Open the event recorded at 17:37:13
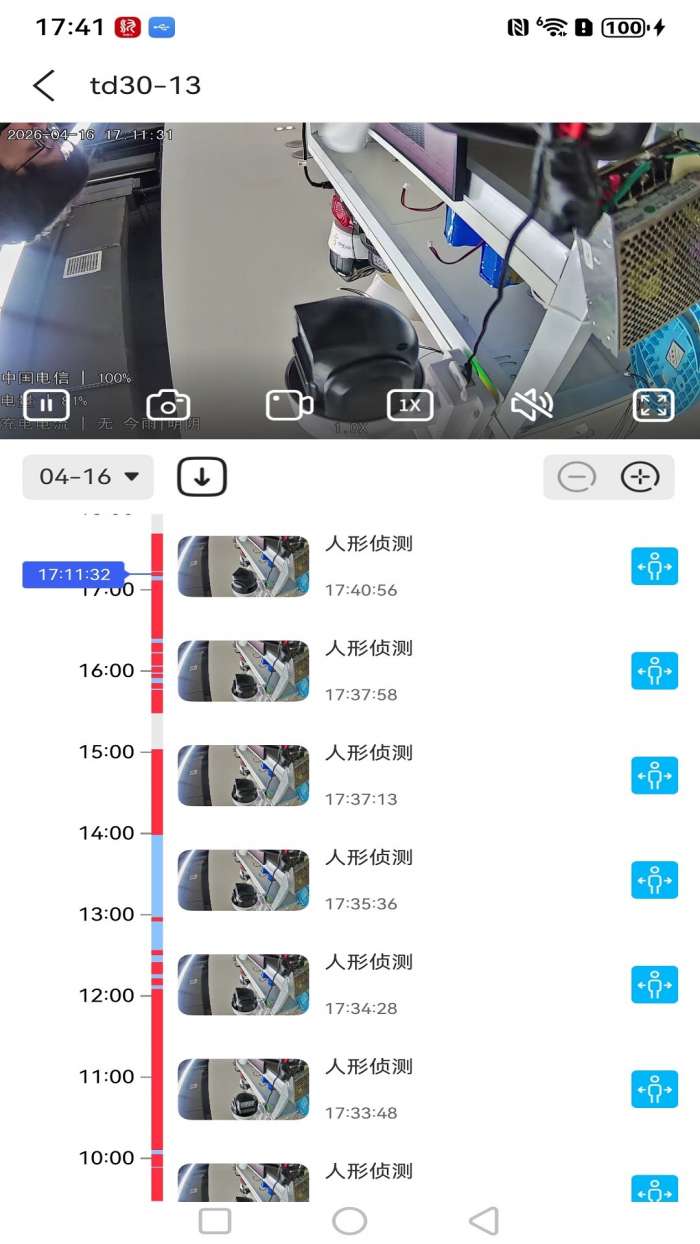Image resolution: width=700 pixels, height=1244 pixels. click(243, 776)
